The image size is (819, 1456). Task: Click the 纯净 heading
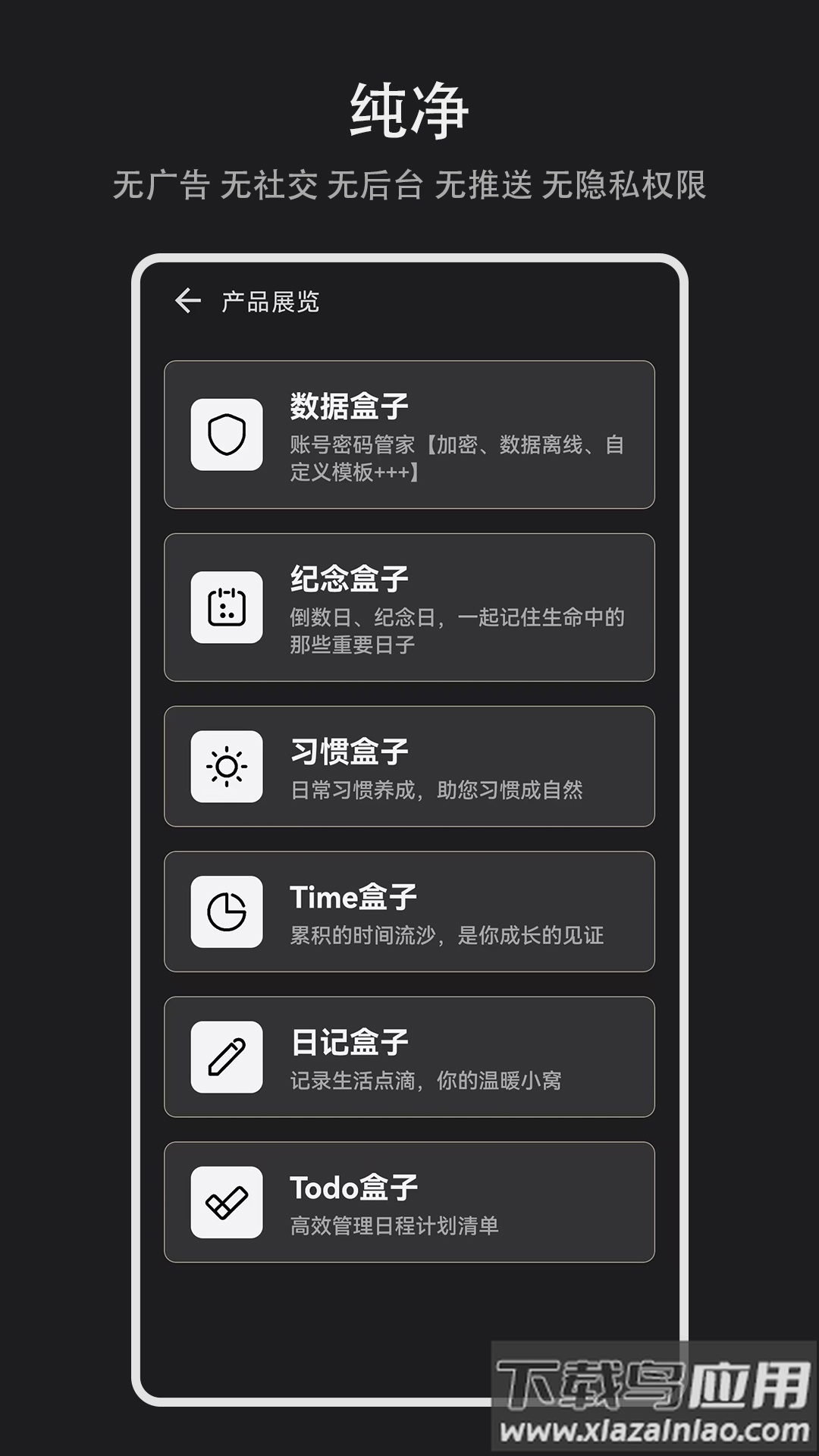(409, 108)
